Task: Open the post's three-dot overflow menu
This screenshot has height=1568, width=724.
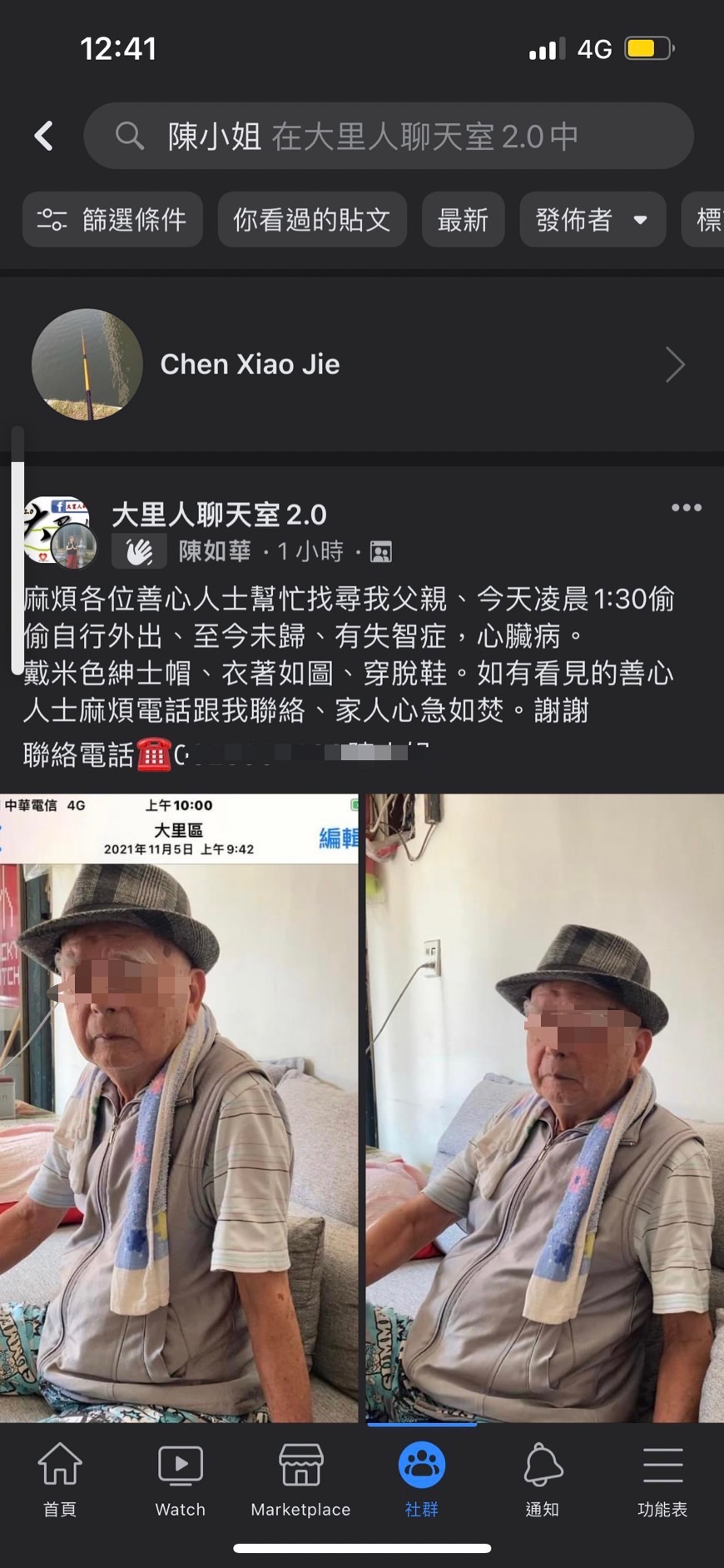Action: pyautogui.click(x=687, y=508)
